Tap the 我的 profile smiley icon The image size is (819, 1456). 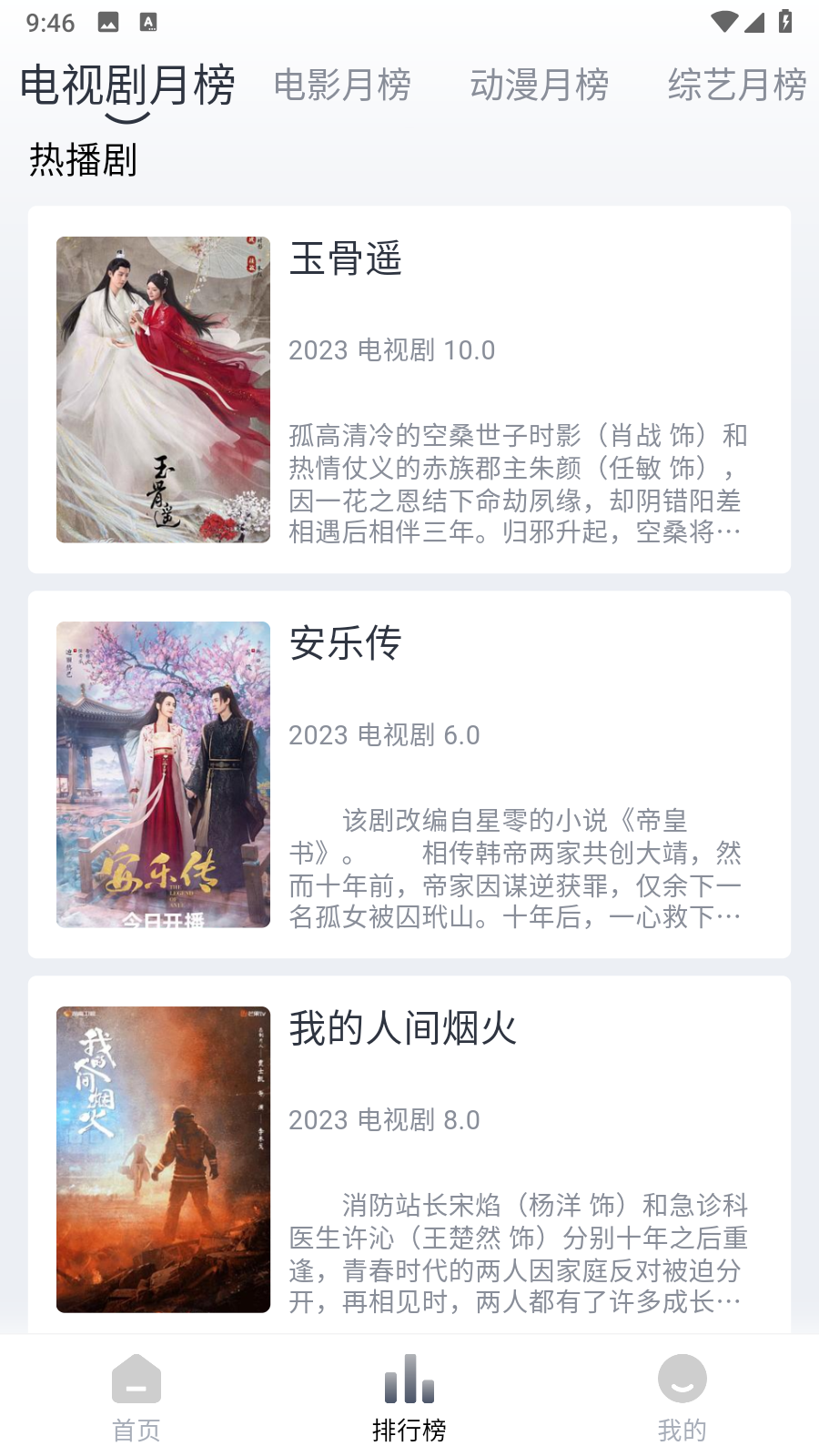point(682,1379)
